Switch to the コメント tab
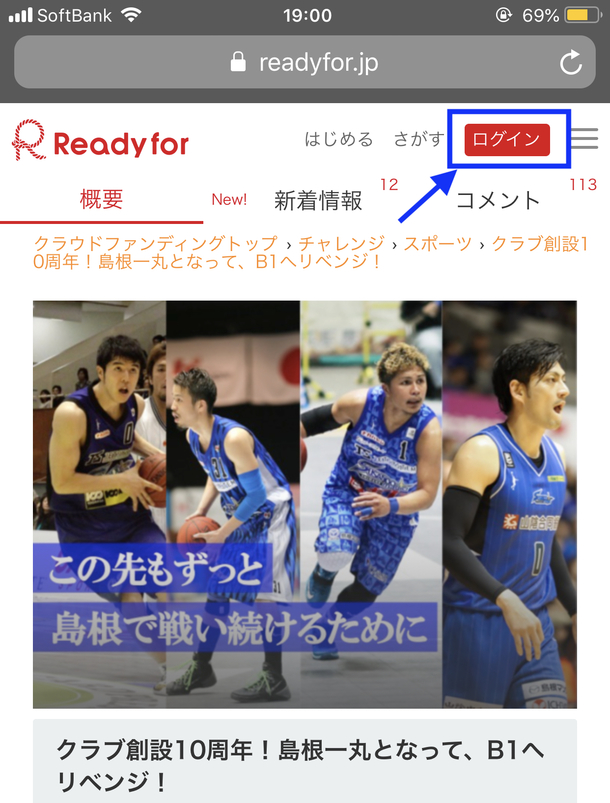This screenshot has width=610, height=803. 497,200
